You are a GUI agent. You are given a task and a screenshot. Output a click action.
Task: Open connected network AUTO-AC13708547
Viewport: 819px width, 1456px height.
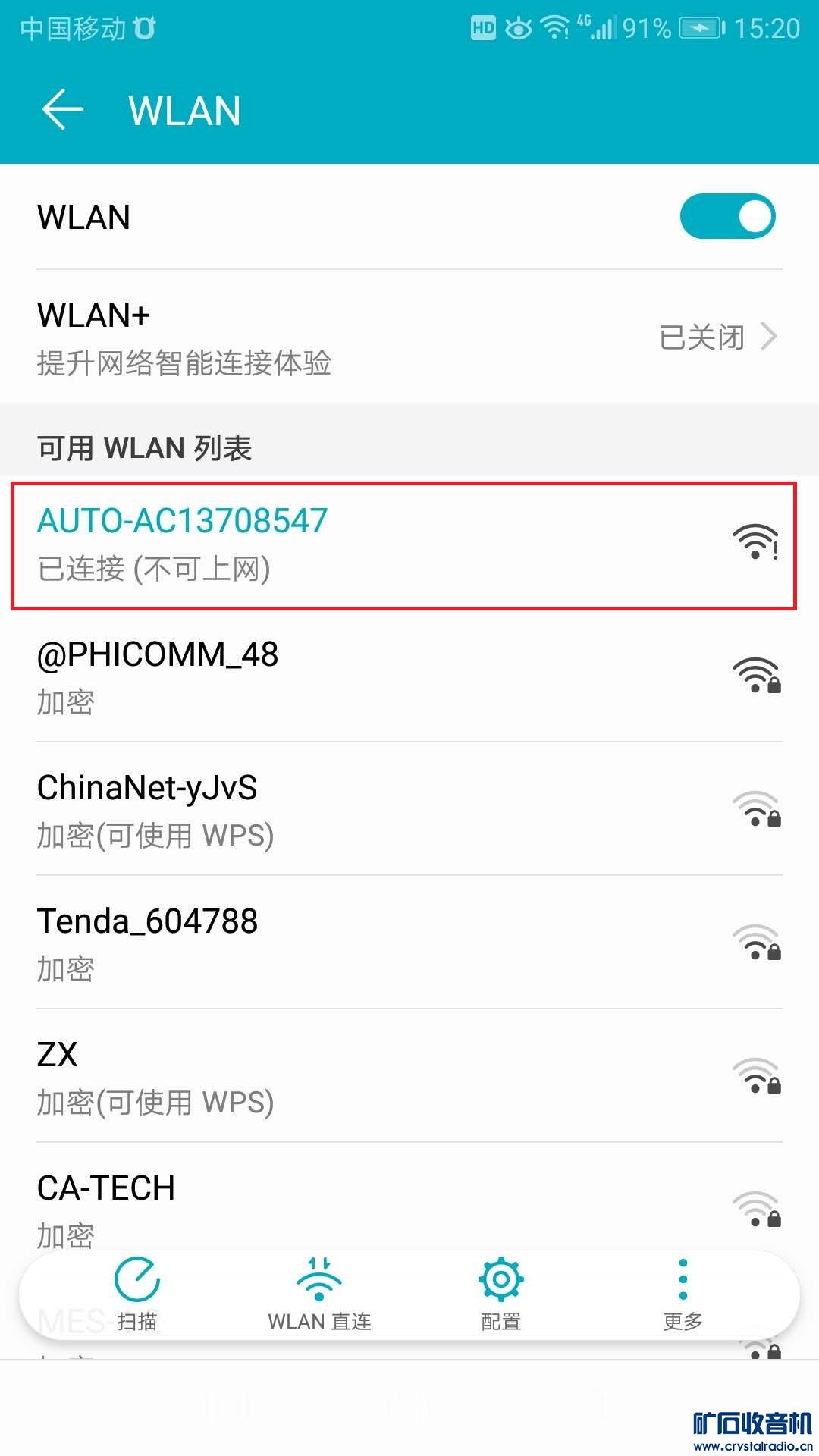click(x=402, y=544)
